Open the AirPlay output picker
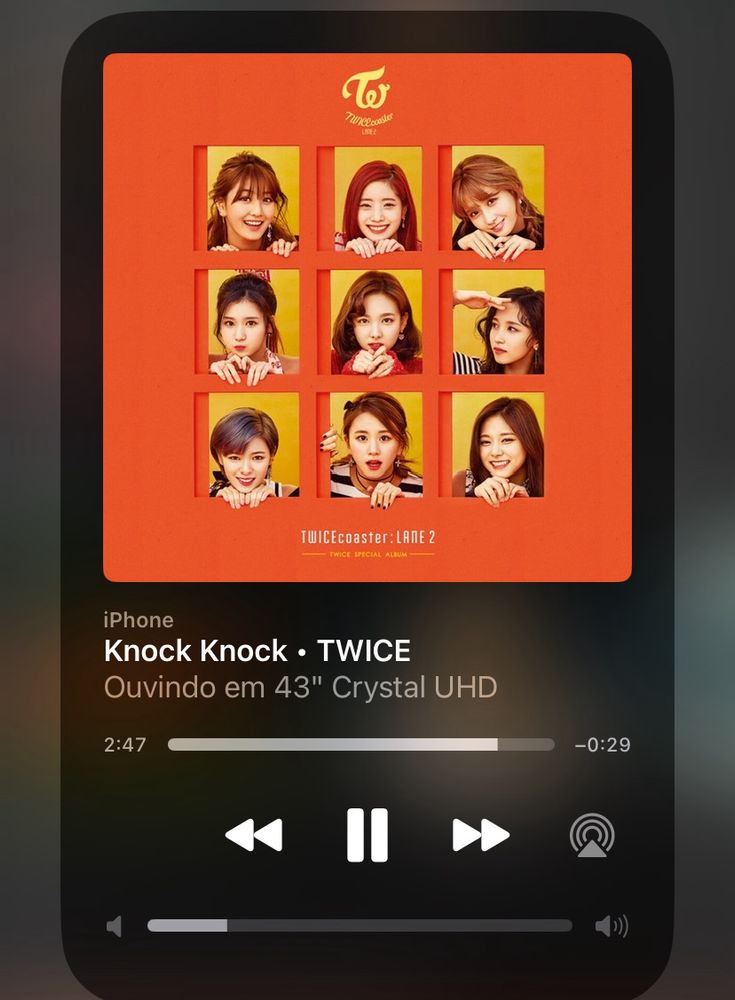This screenshot has width=735, height=1000. pyautogui.click(x=592, y=835)
